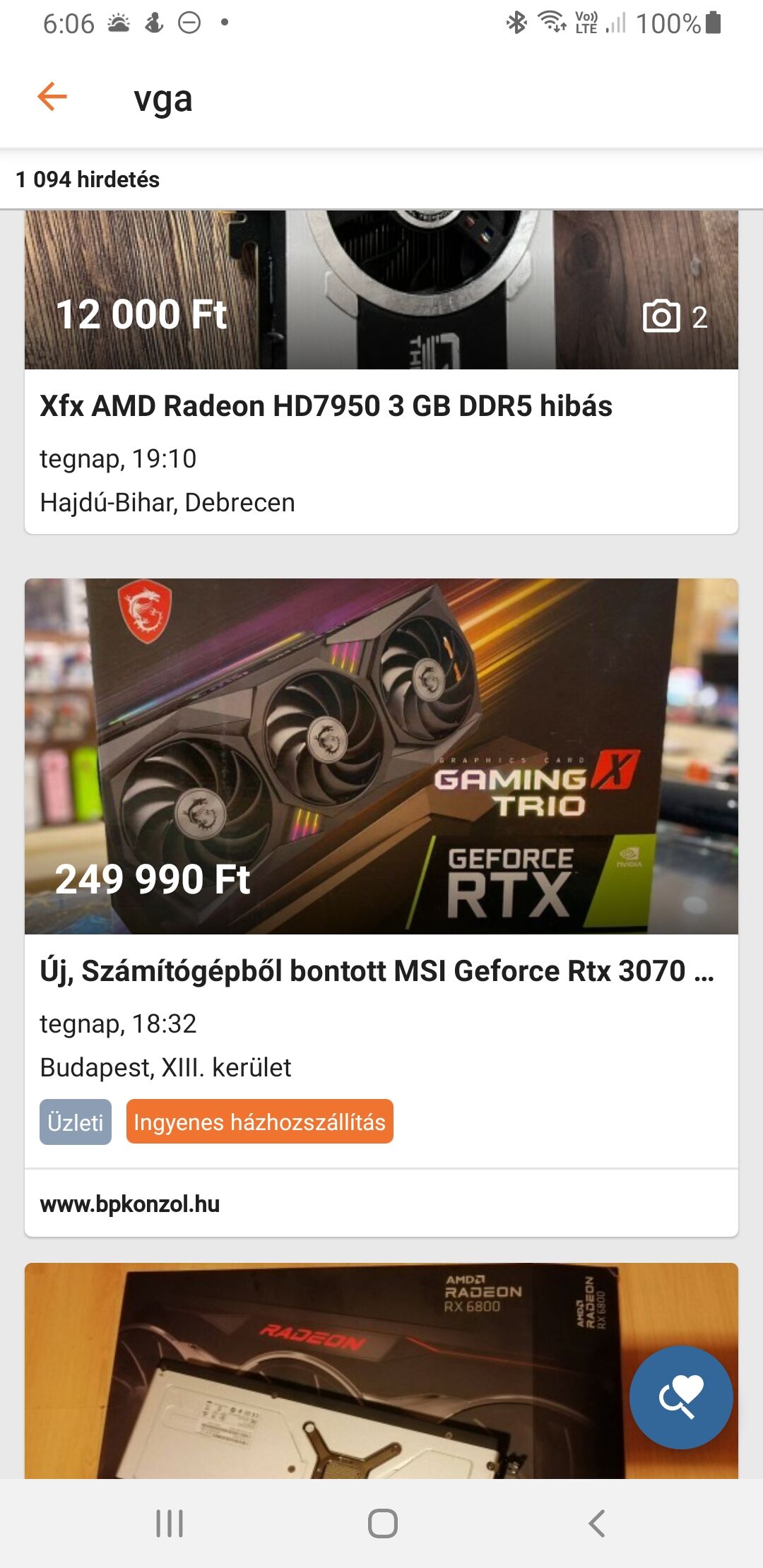This screenshot has height=1568, width=763.
Task: Save this search with the heart button
Action: point(680,1397)
